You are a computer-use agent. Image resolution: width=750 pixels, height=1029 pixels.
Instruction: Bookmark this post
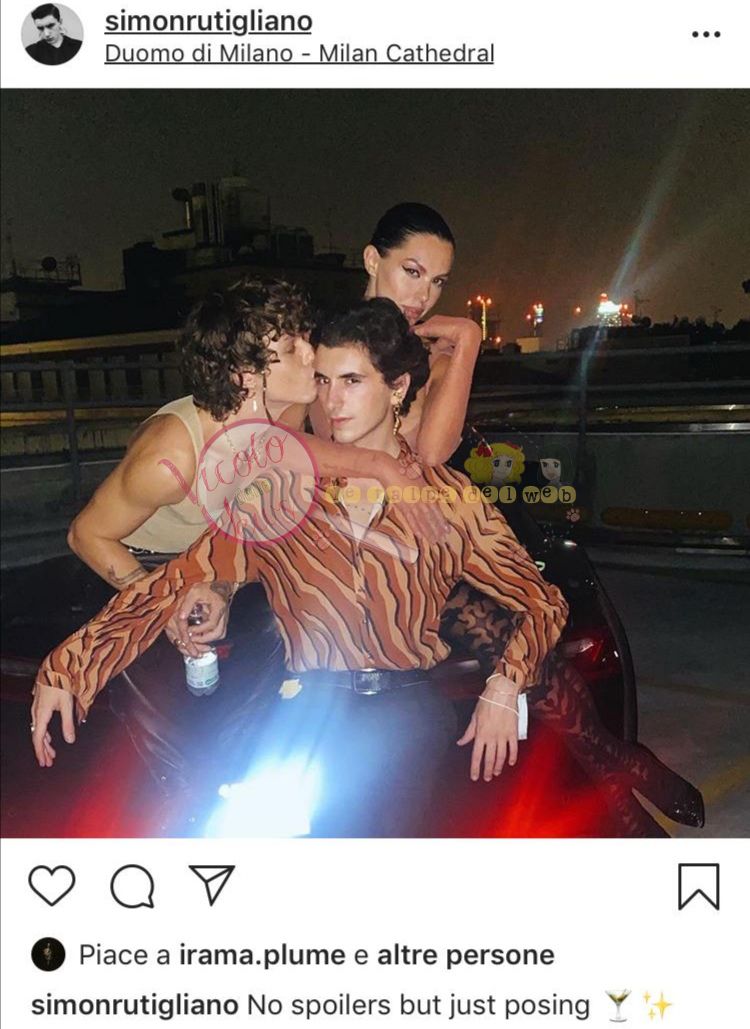click(x=698, y=885)
